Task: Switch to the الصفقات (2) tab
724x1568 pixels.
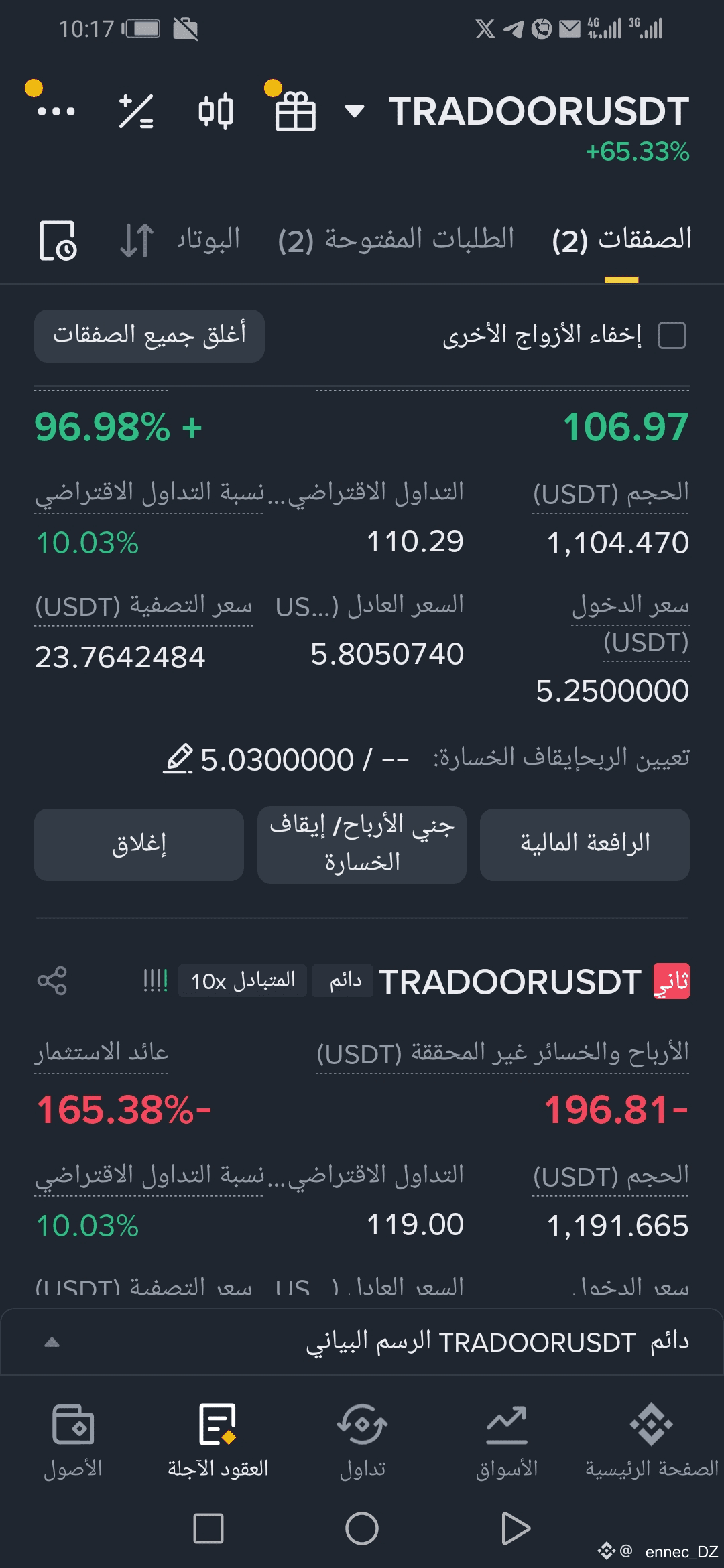Action: [621, 240]
